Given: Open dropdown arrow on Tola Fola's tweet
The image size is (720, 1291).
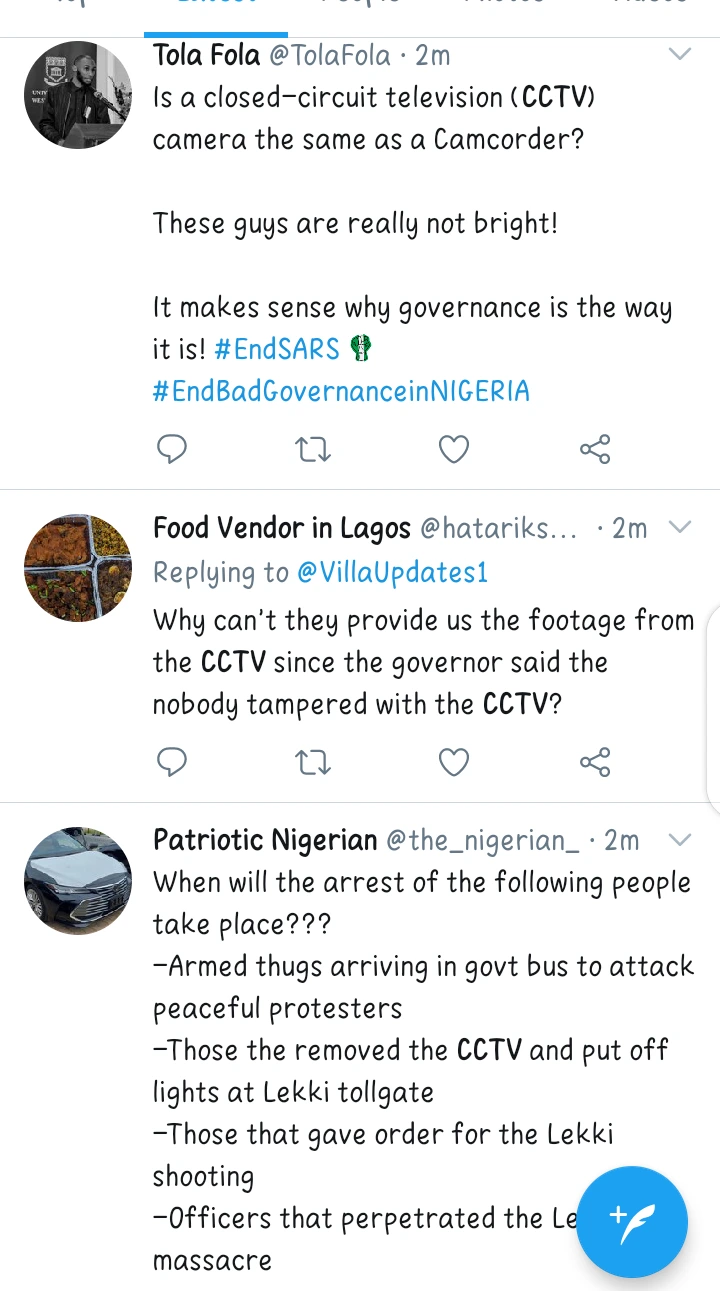Looking at the screenshot, I should click(680, 54).
